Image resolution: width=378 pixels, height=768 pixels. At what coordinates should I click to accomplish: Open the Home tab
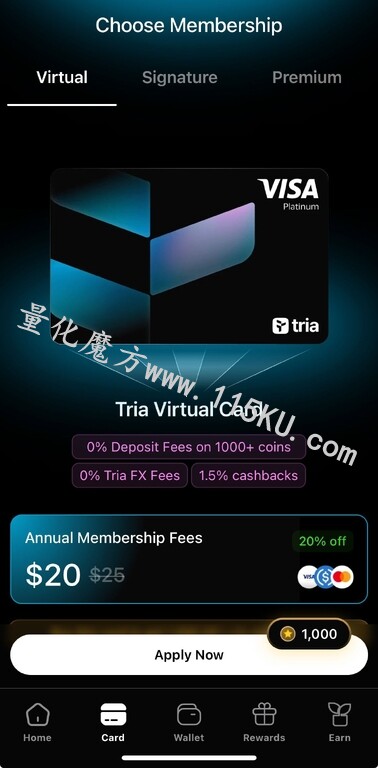[37, 722]
